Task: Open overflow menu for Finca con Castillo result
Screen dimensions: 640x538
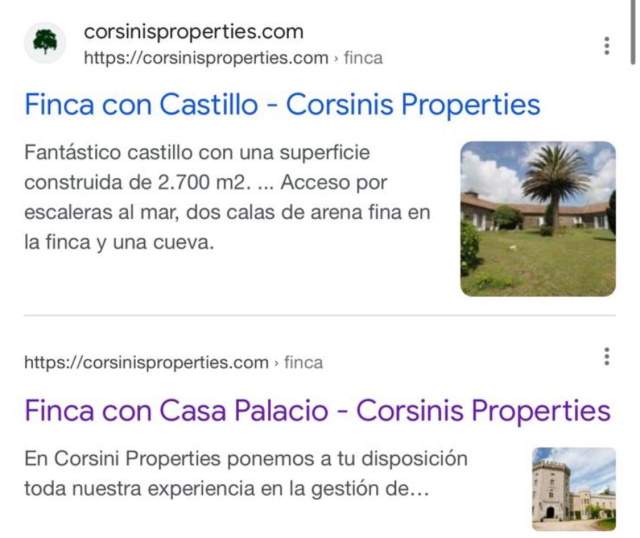Action: (606, 46)
